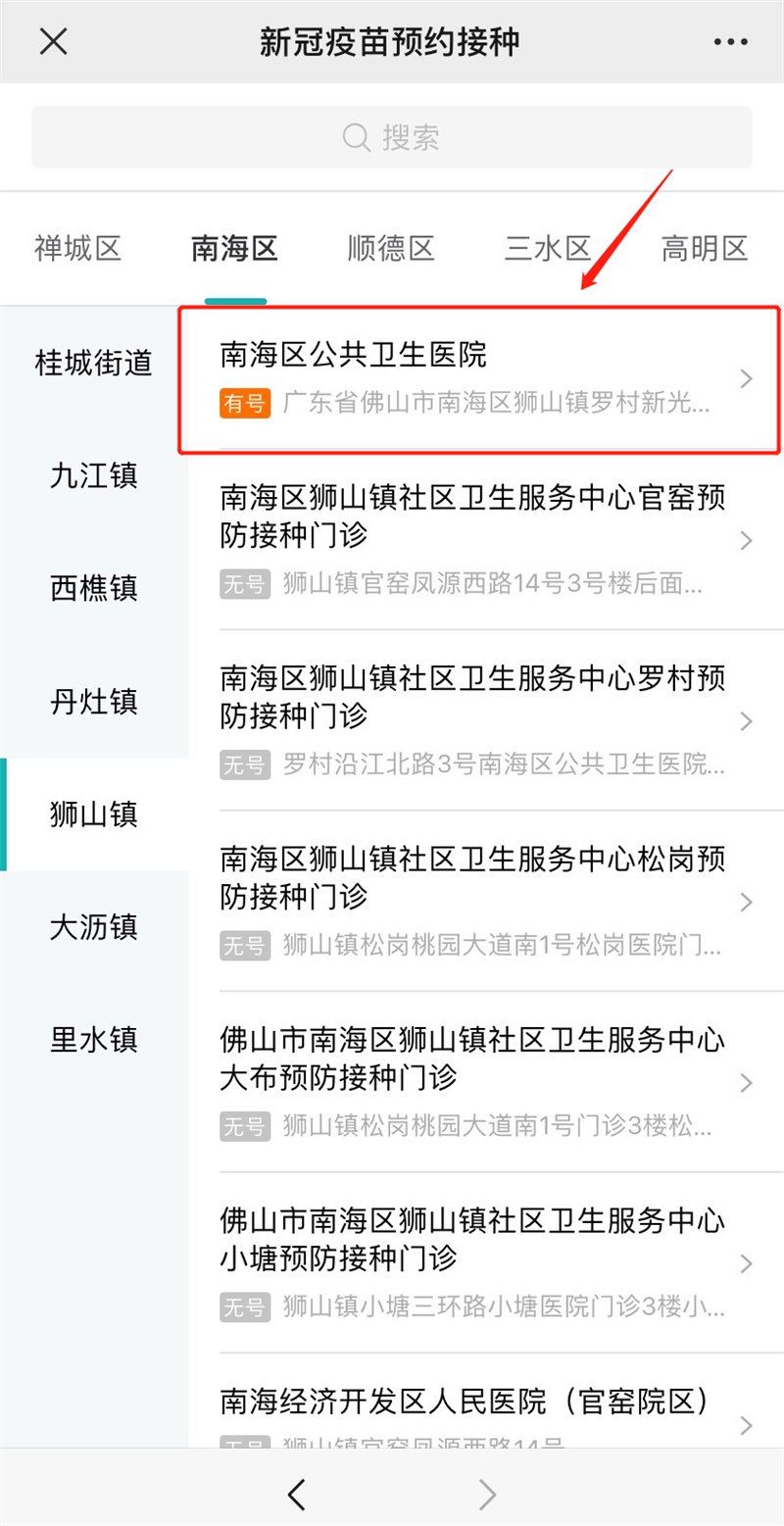This screenshot has width=784, height=1526.
Task: Go back with the bottom left arrow
Action: (x=297, y=1495)
